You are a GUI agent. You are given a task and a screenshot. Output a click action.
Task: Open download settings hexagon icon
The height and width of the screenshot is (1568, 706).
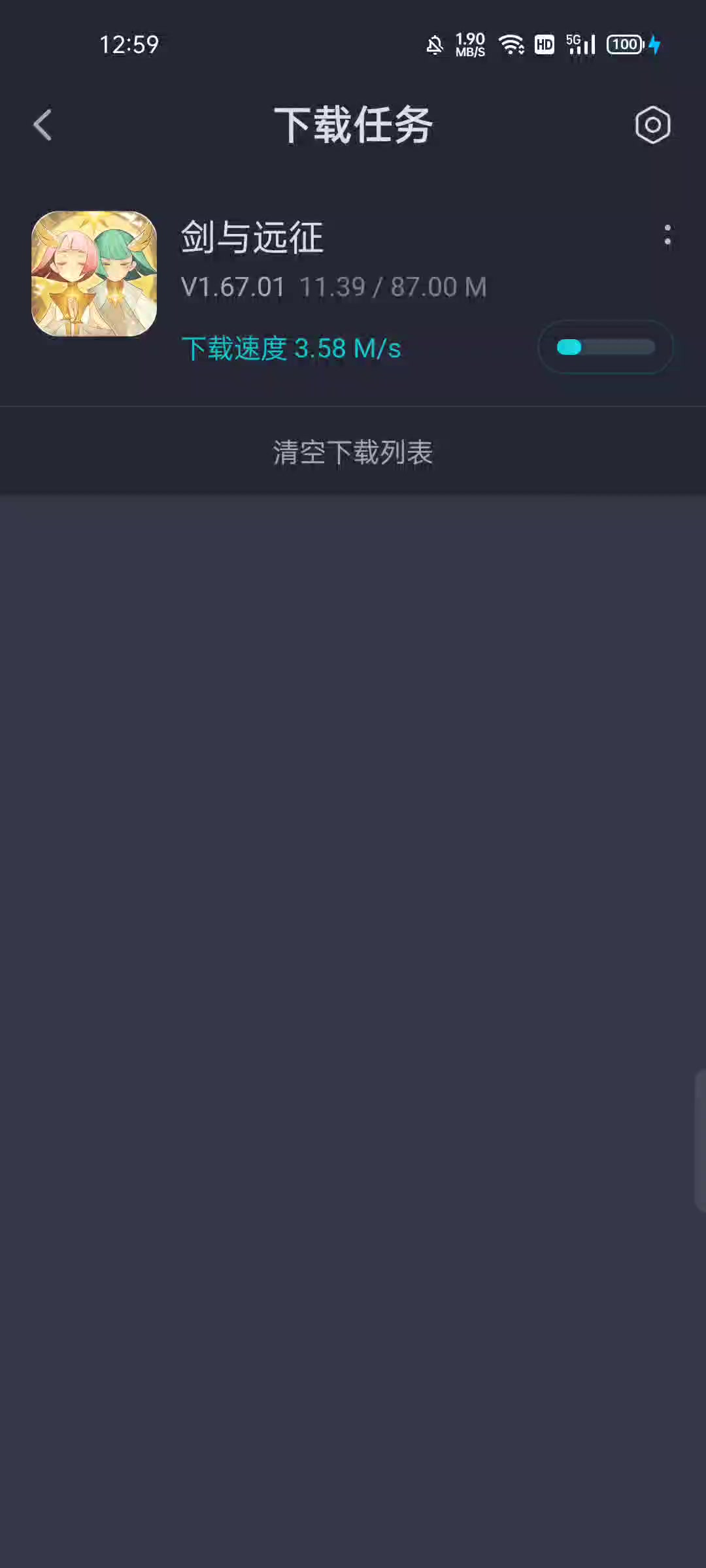point(652,125)
